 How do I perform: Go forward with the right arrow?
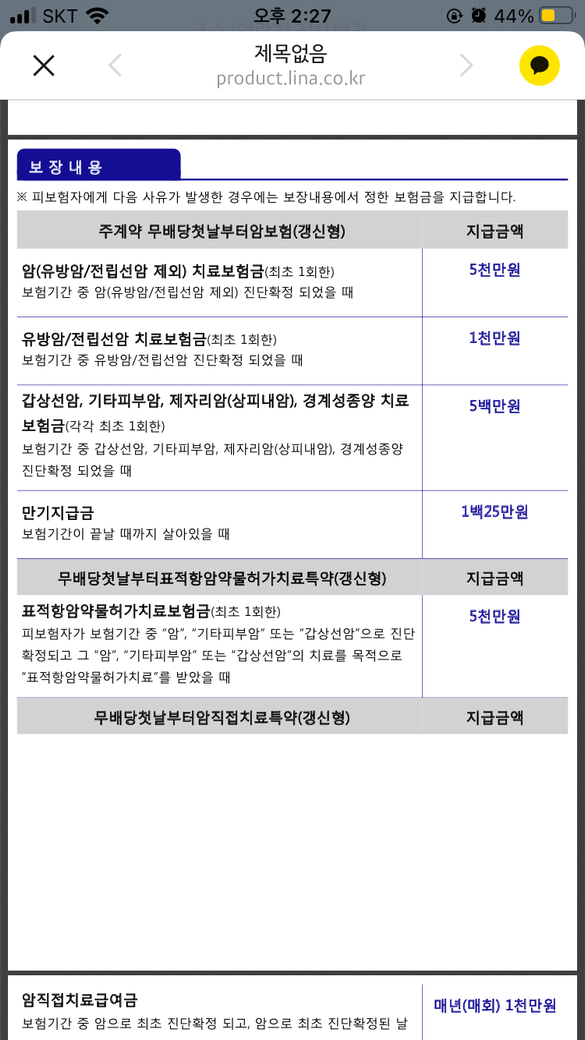click(x=466, y=66)
